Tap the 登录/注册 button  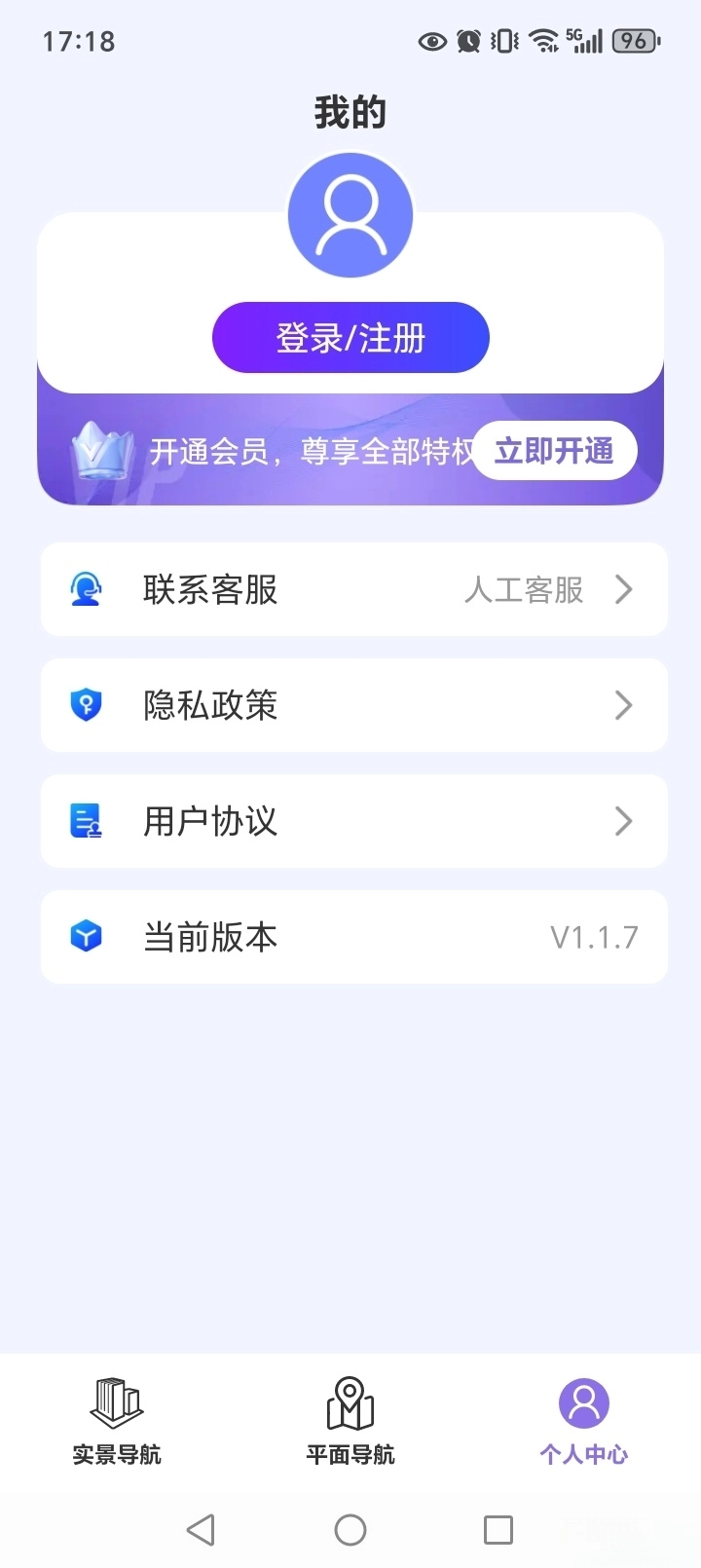tap(350, 337)
